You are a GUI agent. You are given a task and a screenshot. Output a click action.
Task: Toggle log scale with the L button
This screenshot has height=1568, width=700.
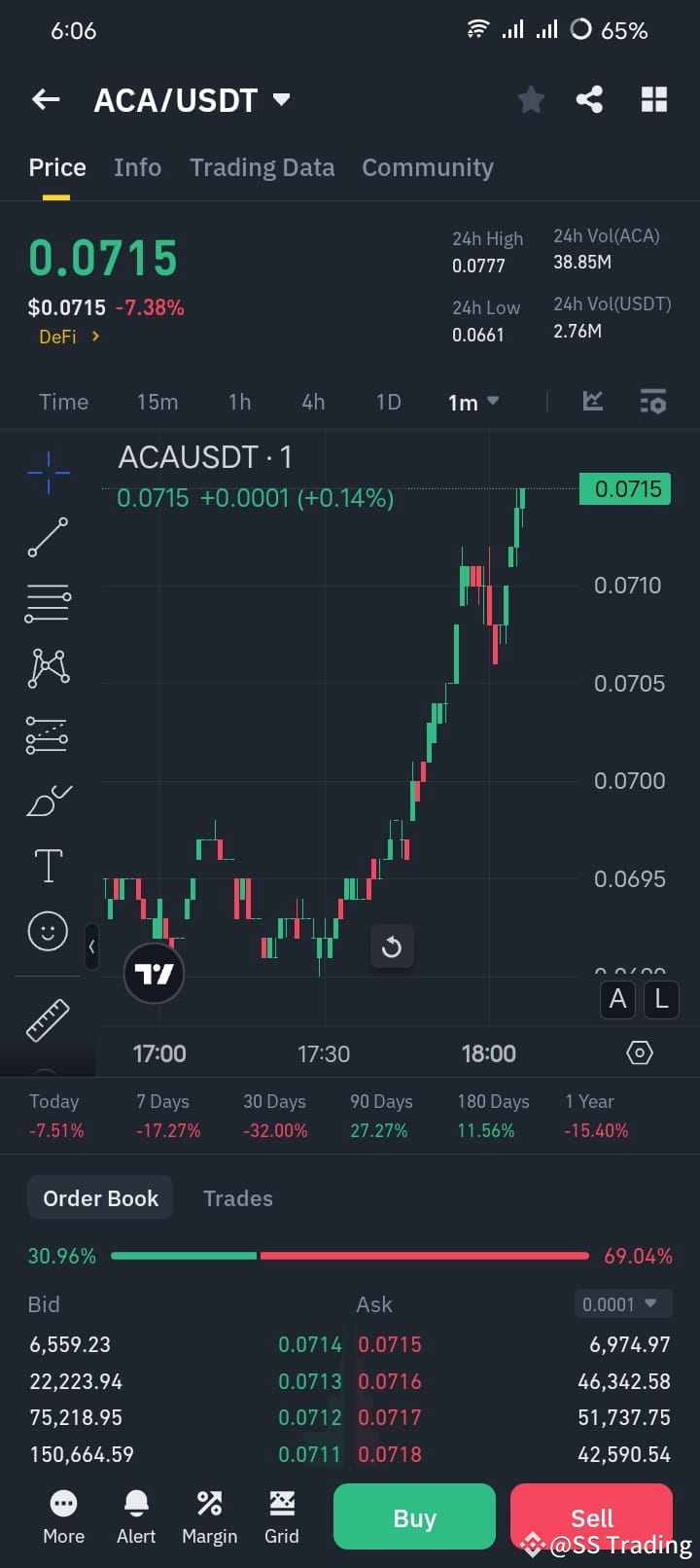[x=661, y=999]
